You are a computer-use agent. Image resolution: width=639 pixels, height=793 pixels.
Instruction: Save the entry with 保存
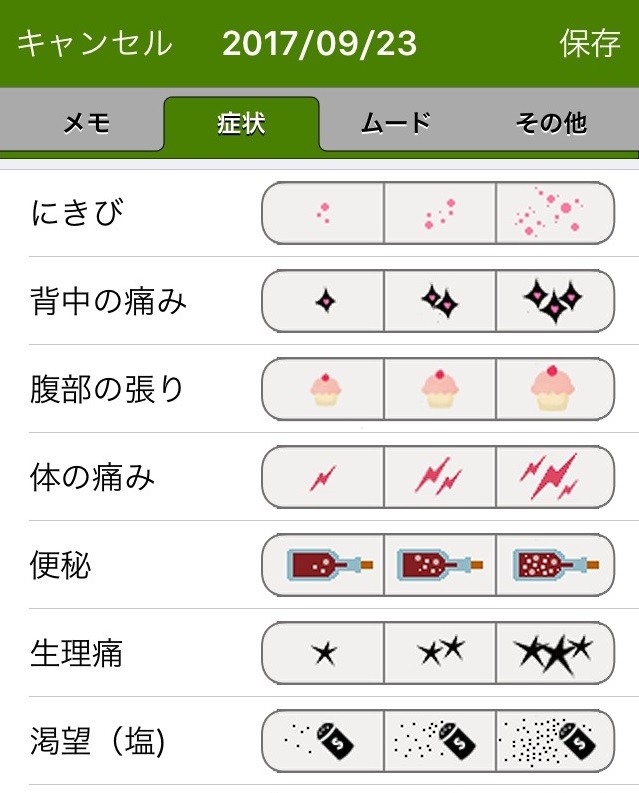590,44
